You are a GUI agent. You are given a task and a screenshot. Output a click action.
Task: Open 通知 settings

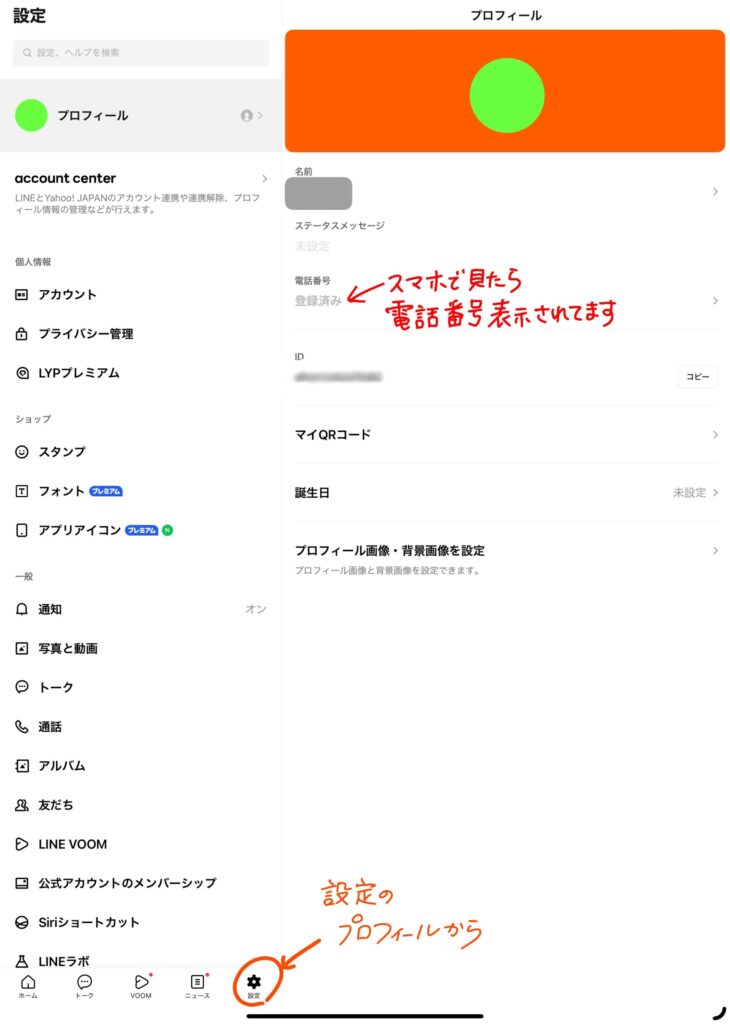click(140, 609)
